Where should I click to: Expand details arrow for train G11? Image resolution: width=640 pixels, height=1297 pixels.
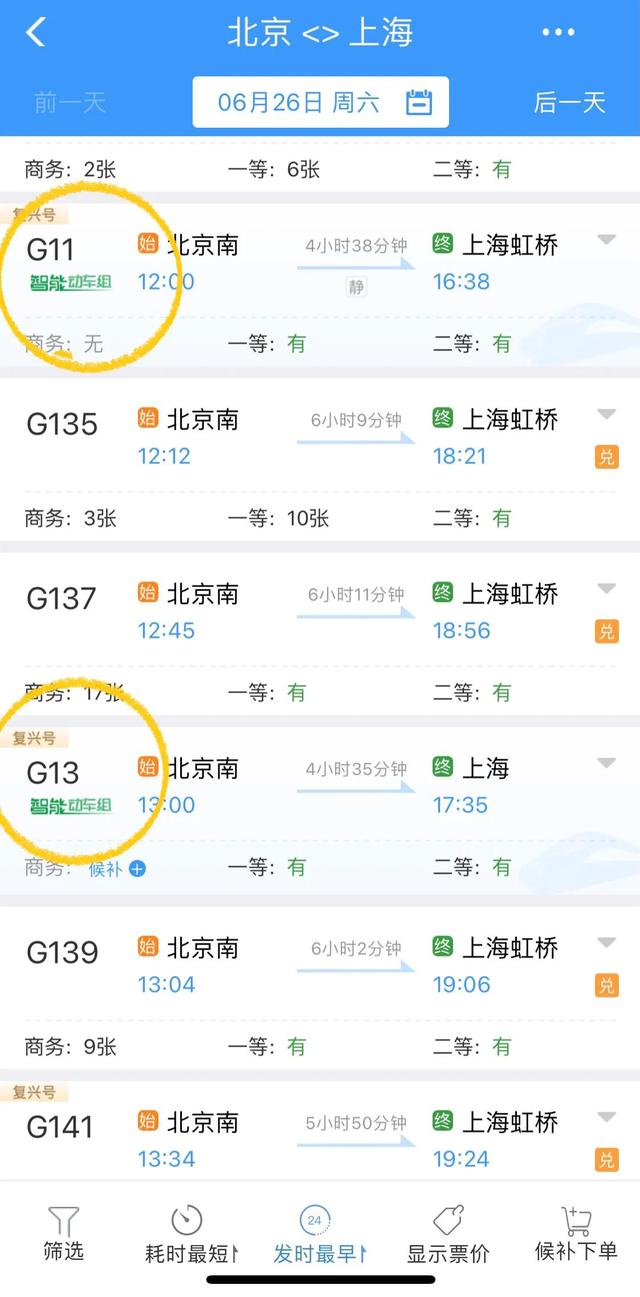tap(606, 240)
